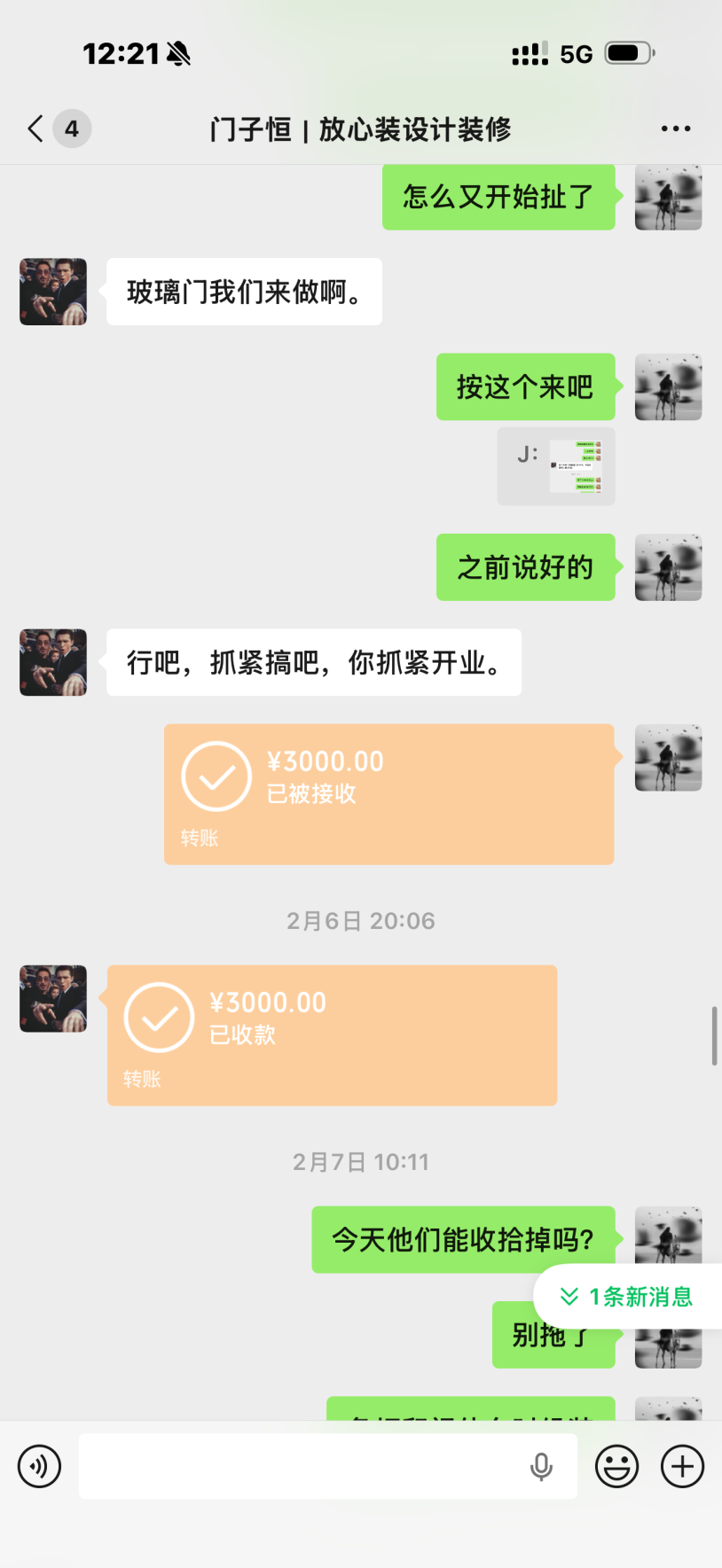Image resolution: width=722 pixels, height=1568 pixels.
Task: Open my avatar beside 之前说好的
Action: 668,567
